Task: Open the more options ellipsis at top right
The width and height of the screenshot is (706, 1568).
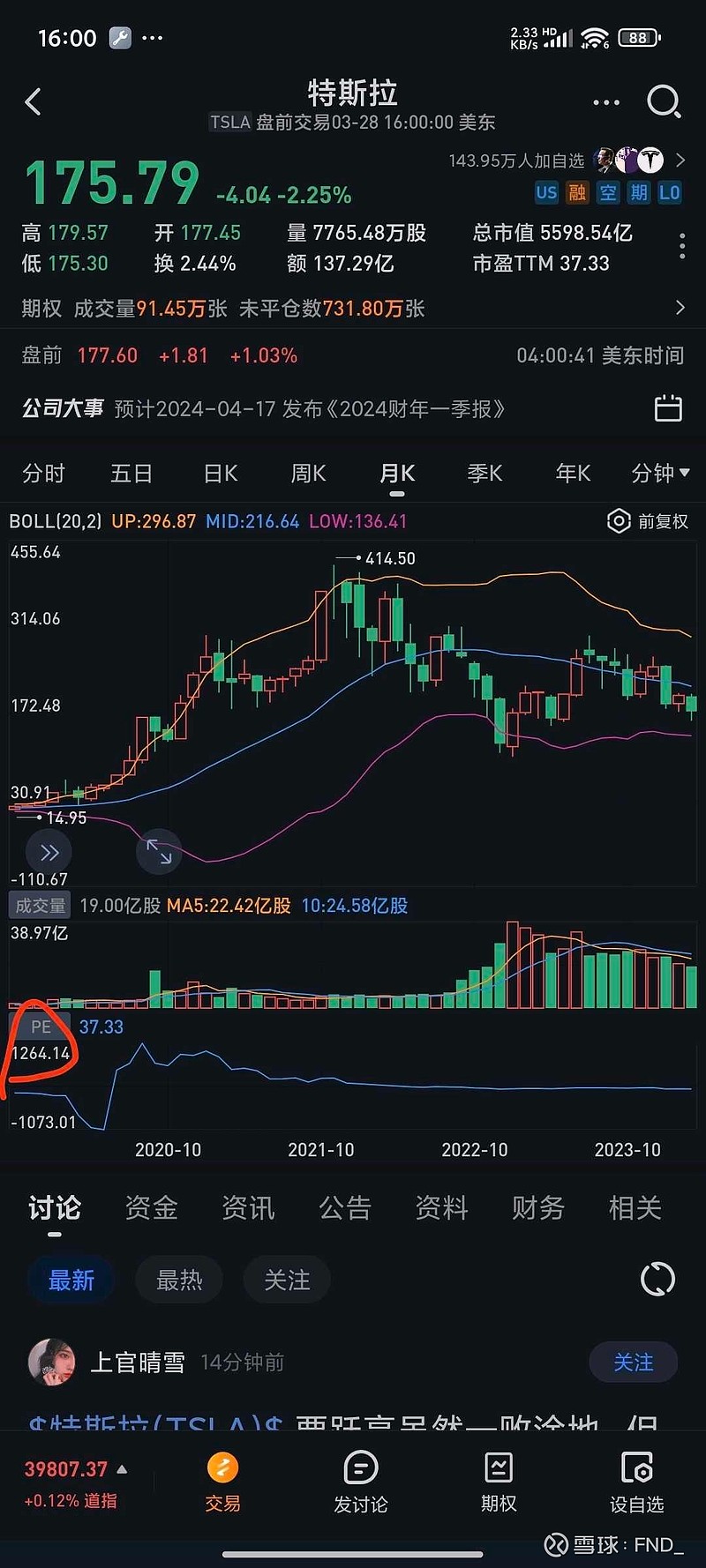Action: point(606,101)
